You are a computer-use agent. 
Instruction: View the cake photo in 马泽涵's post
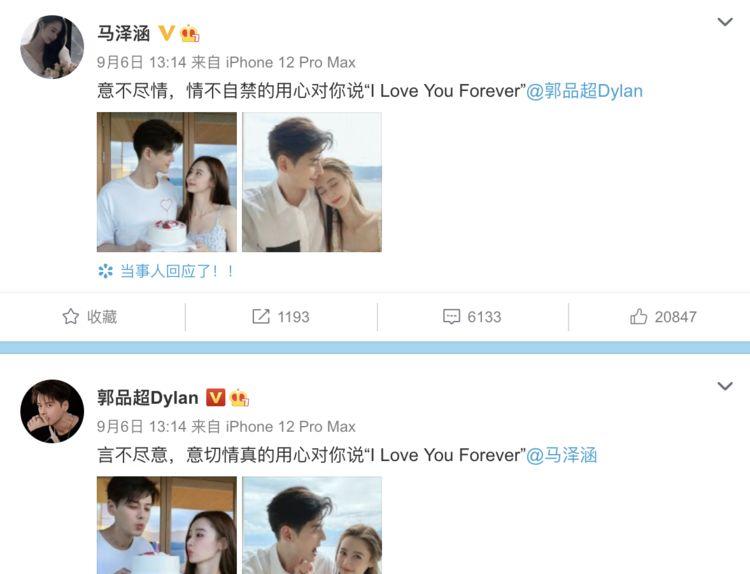(x=166, y=181)
